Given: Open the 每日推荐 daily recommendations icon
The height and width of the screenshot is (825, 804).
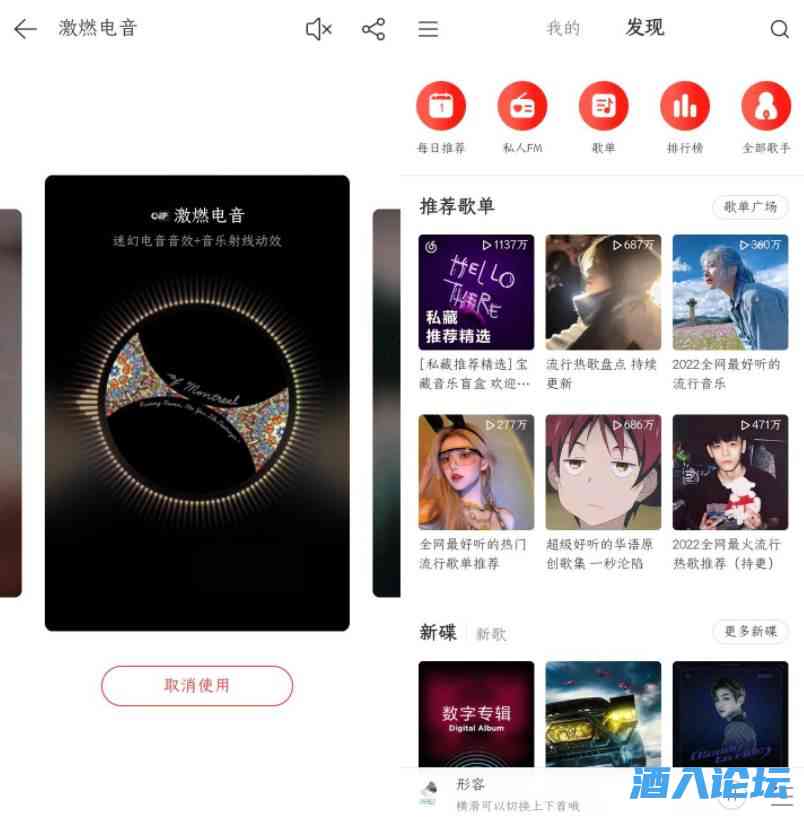Looking at the screenshot, I should [x=440, y=107].
